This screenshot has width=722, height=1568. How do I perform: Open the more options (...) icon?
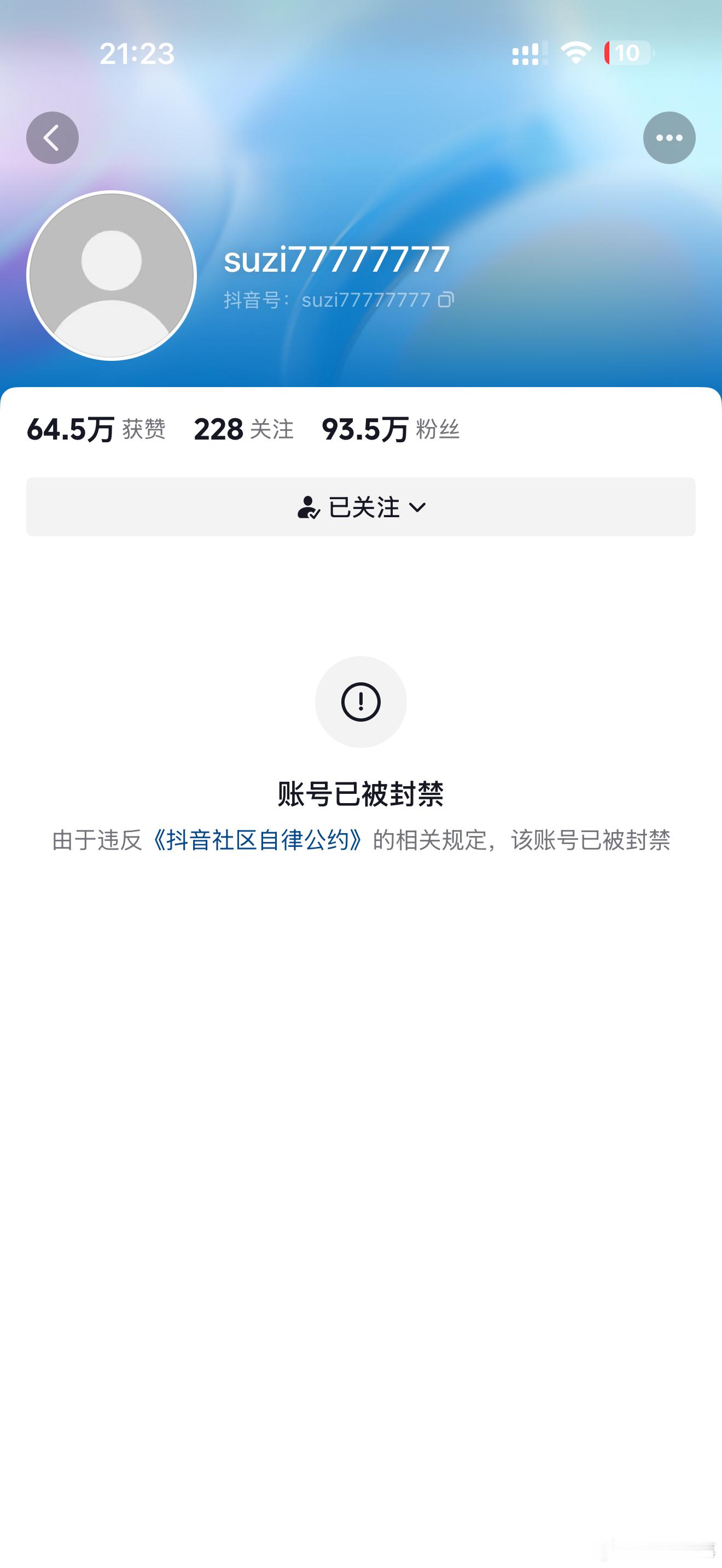pyautogui.click(x=668, y=138)
